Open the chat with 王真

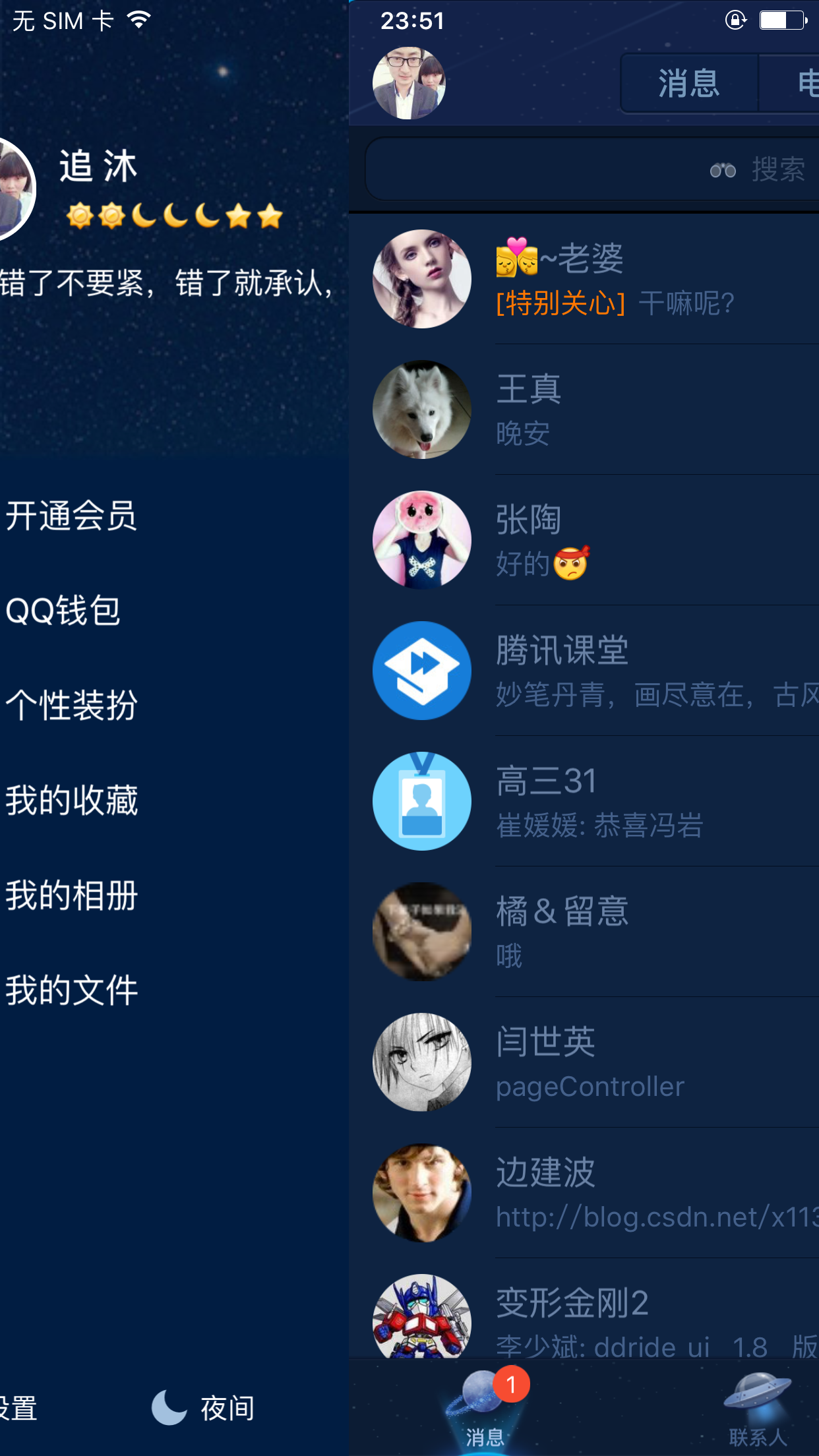(x=584, y=409)
